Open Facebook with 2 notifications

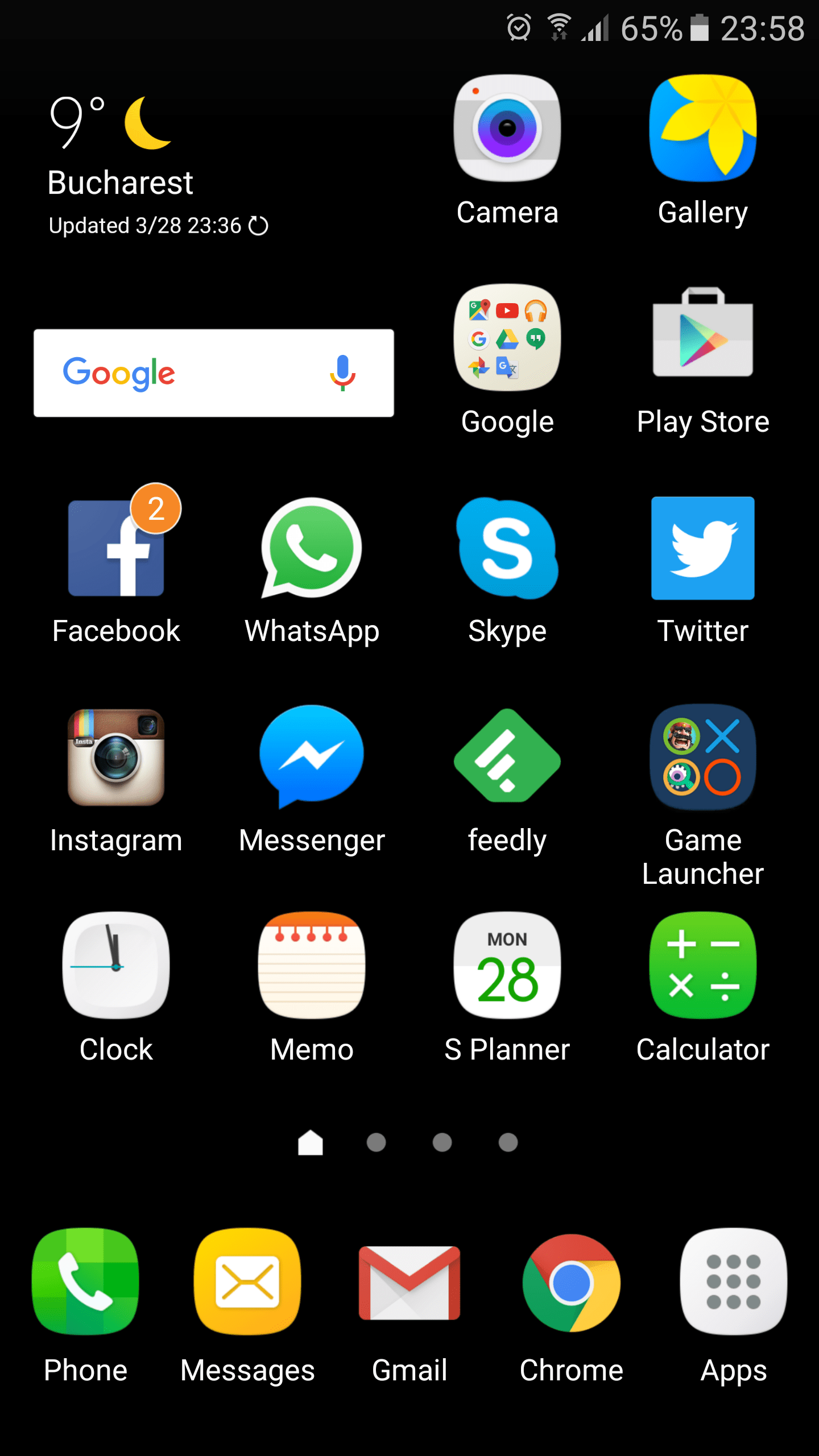point(116,548)
